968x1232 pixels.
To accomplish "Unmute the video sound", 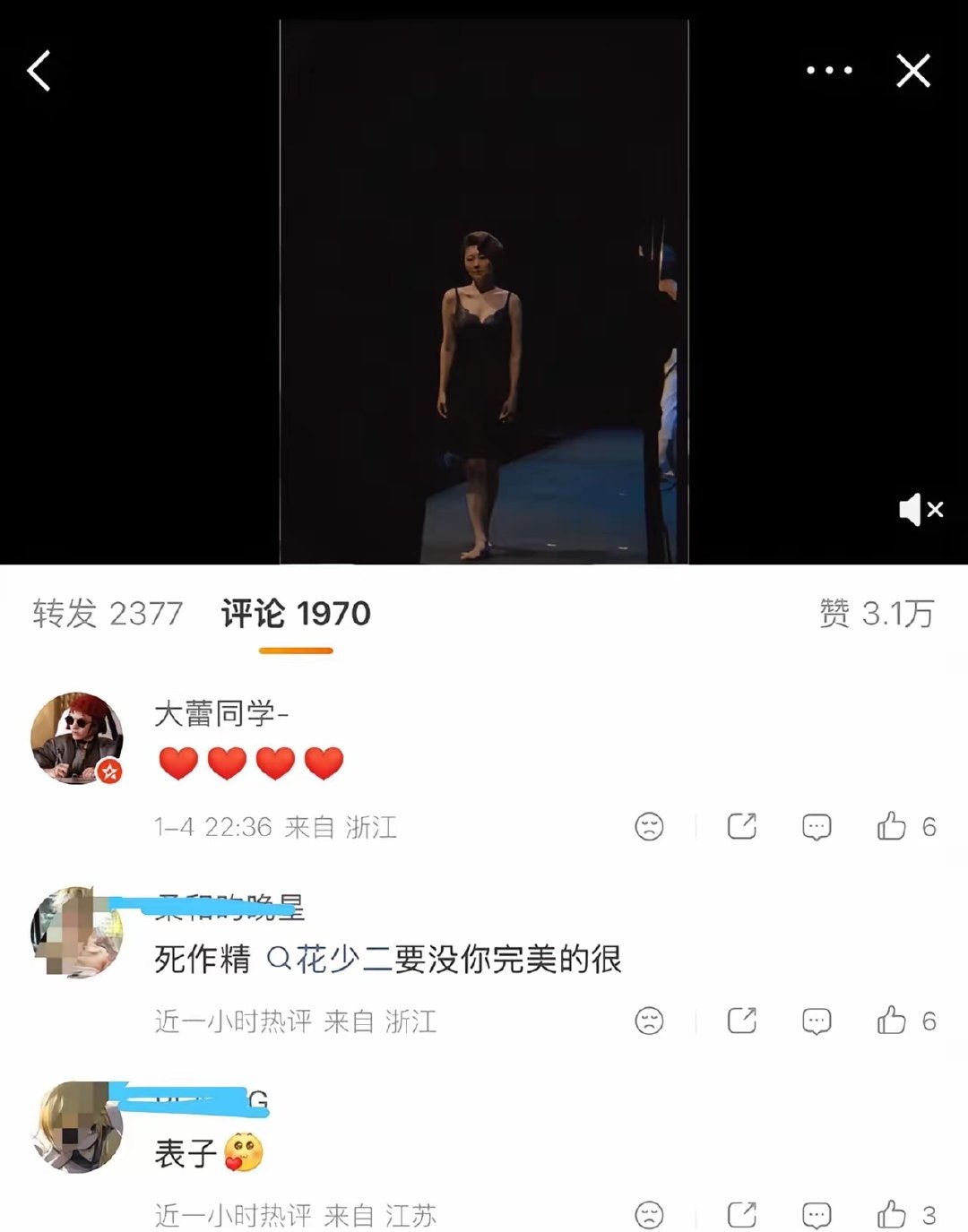I will (920, 509).
